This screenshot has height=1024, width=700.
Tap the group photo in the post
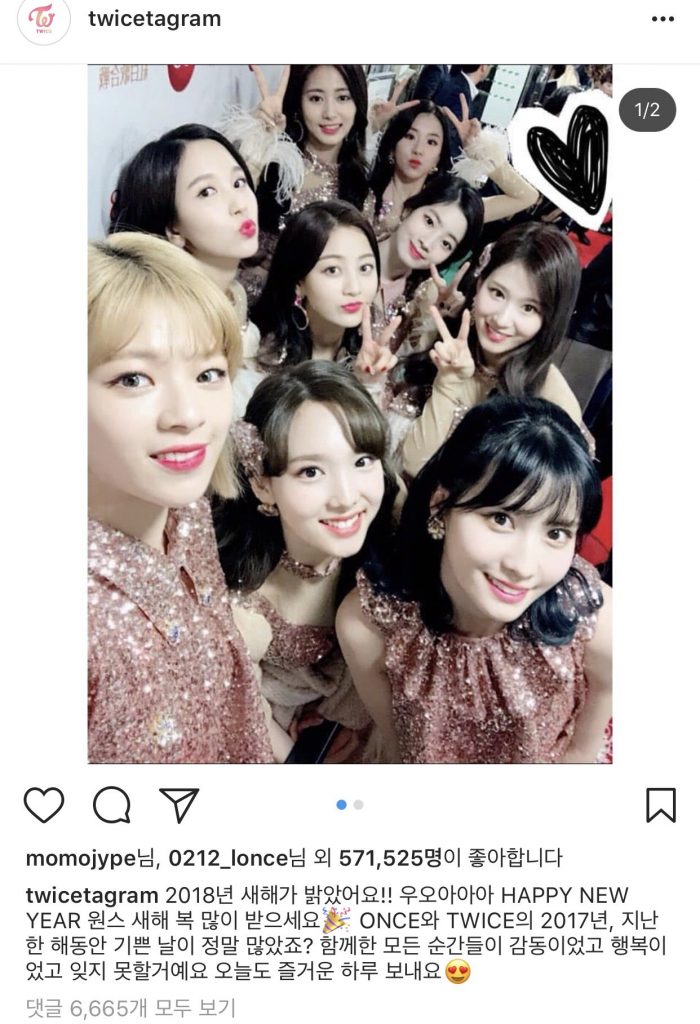[349, 414]
